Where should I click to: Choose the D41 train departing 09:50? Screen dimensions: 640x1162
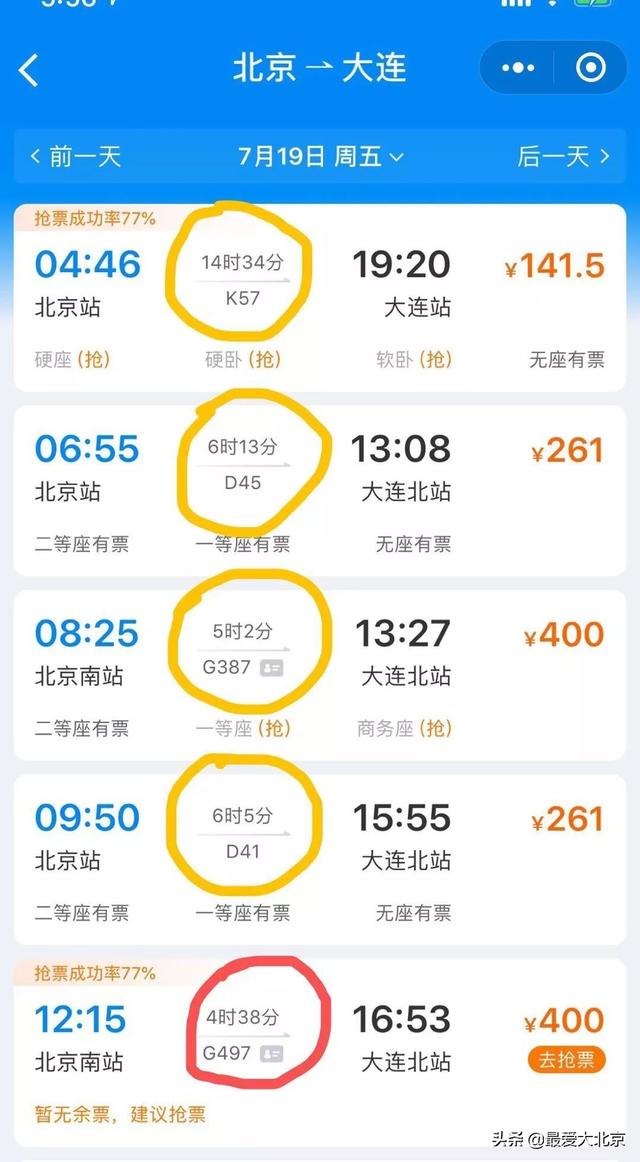pos(320,860)
